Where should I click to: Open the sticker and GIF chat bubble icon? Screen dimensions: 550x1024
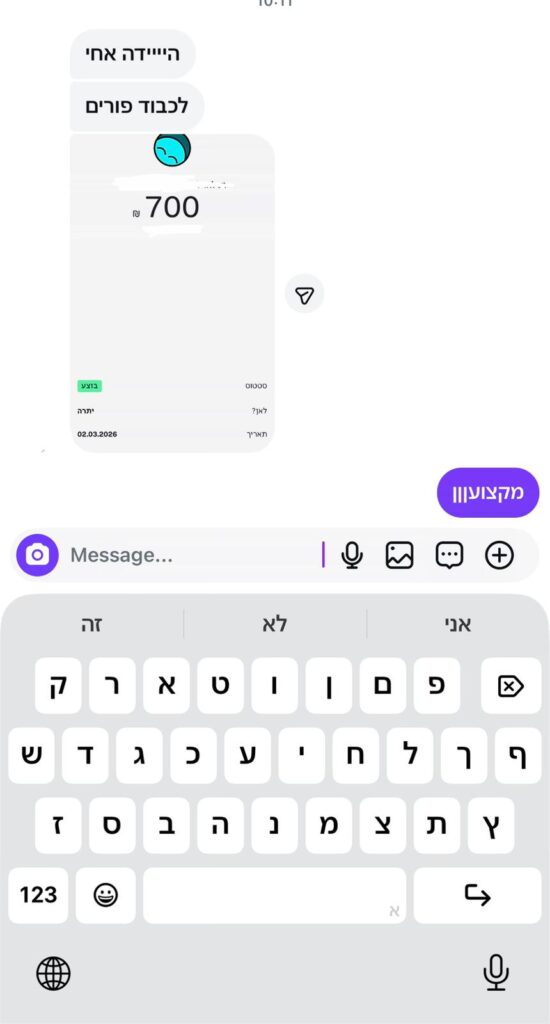coord(449,555)
